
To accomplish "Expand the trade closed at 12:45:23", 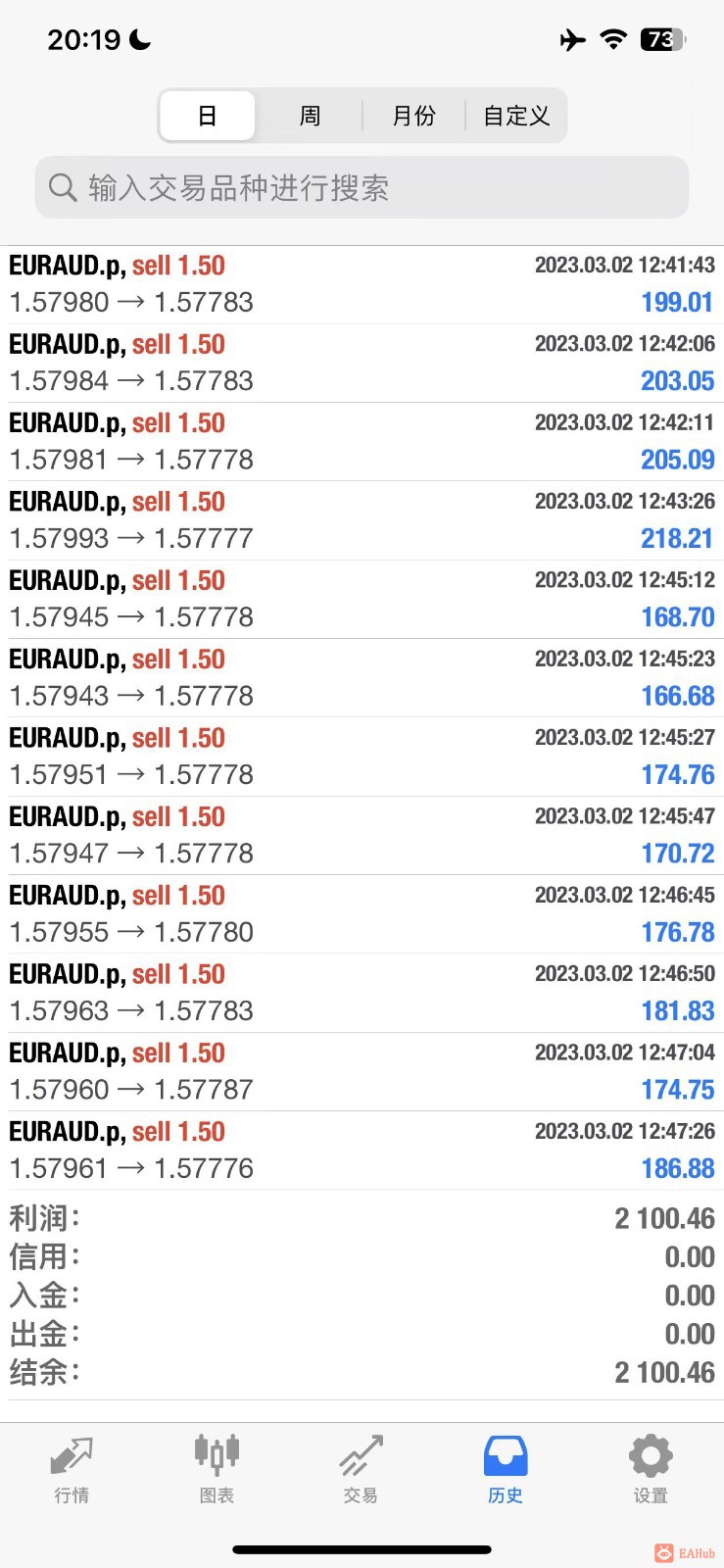I will 362,678.
